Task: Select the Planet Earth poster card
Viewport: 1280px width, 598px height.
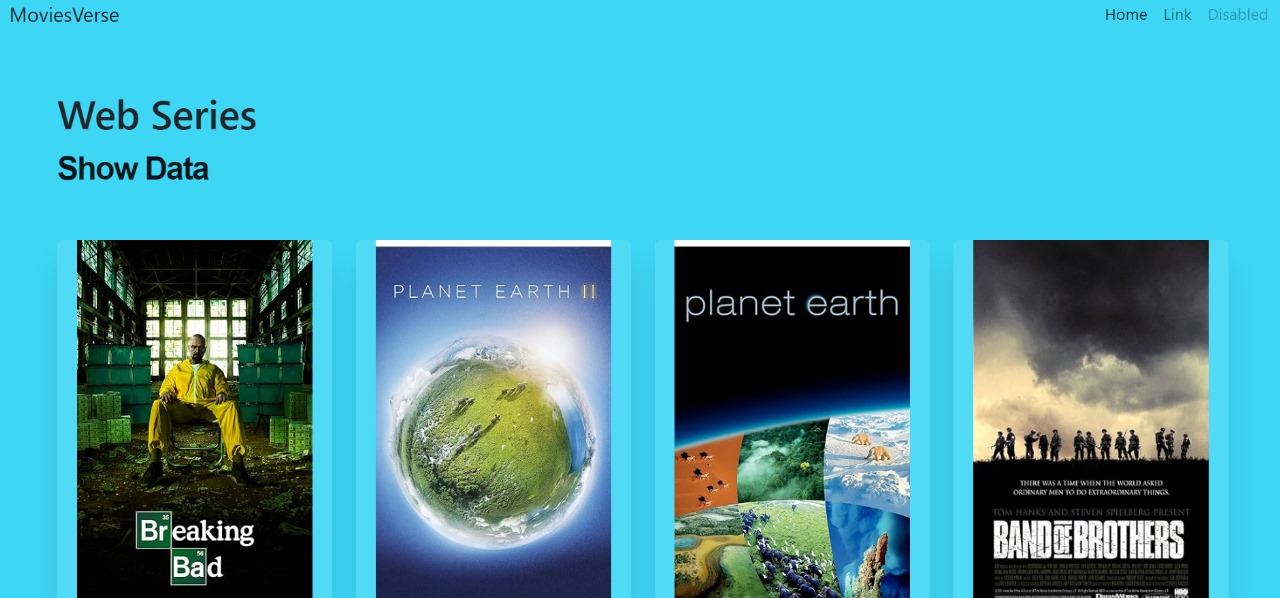Action: pos(792,420)
